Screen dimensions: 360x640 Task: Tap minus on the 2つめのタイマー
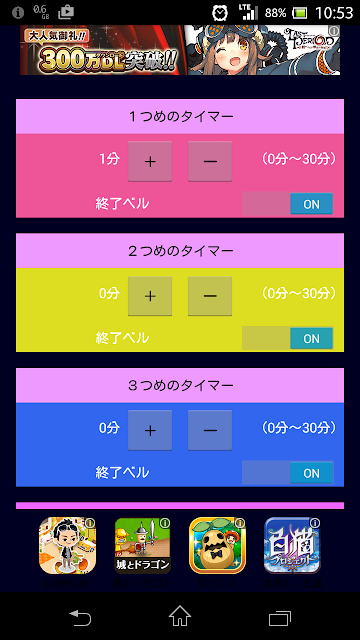pyautogui.click(x=210, y=296)
